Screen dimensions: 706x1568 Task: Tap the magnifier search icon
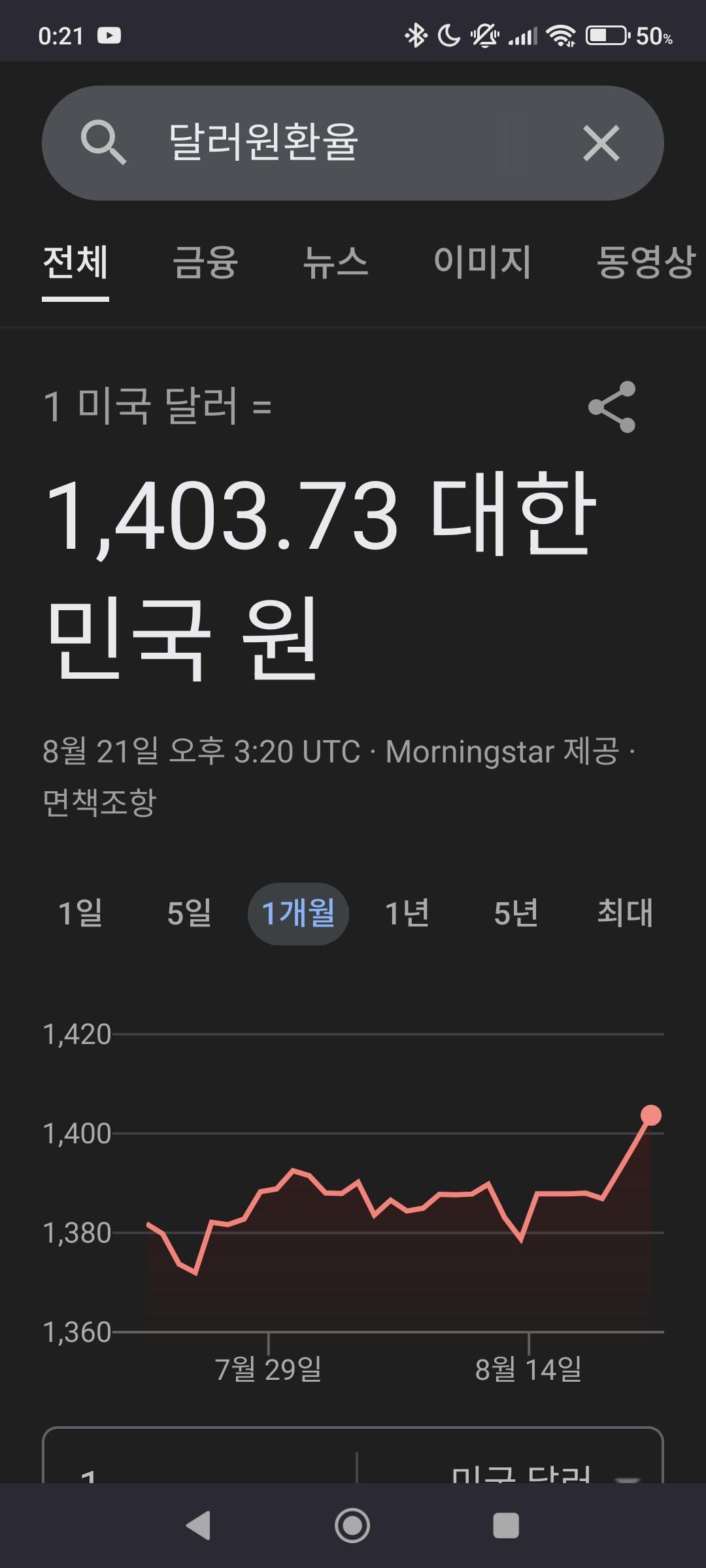click(103, 143)
